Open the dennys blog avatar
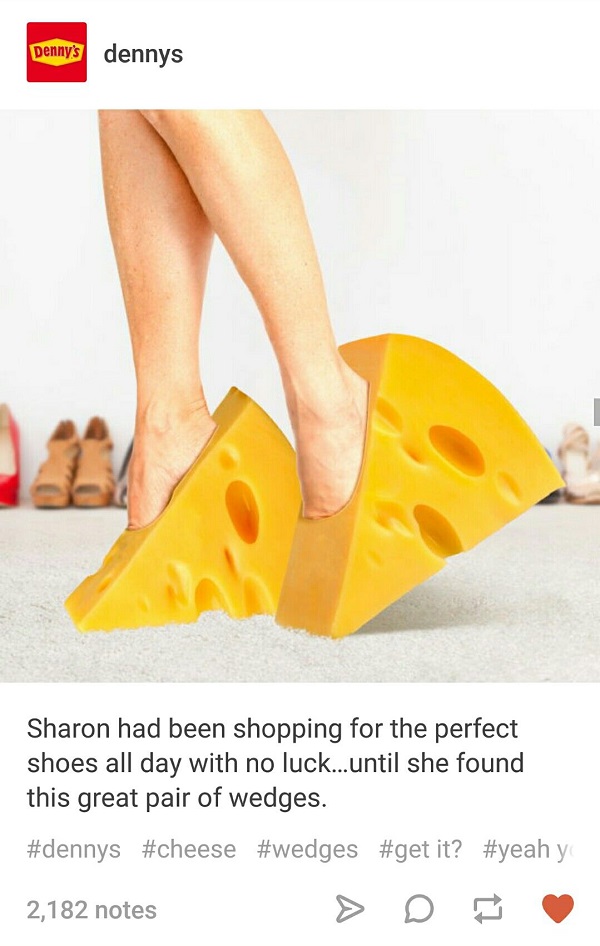Image resolution: width=600 pixels, height=946 pixels. pos(56,53)
